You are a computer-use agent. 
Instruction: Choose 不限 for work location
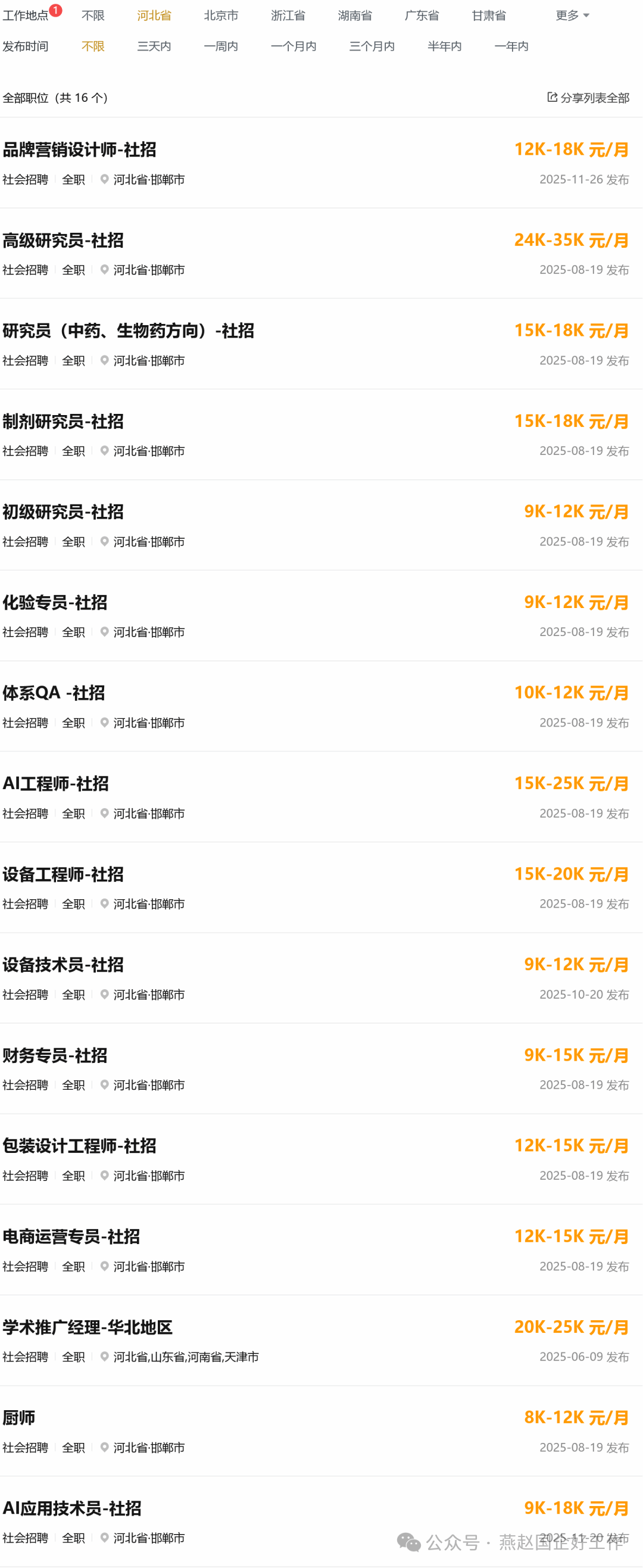(93, 15)
